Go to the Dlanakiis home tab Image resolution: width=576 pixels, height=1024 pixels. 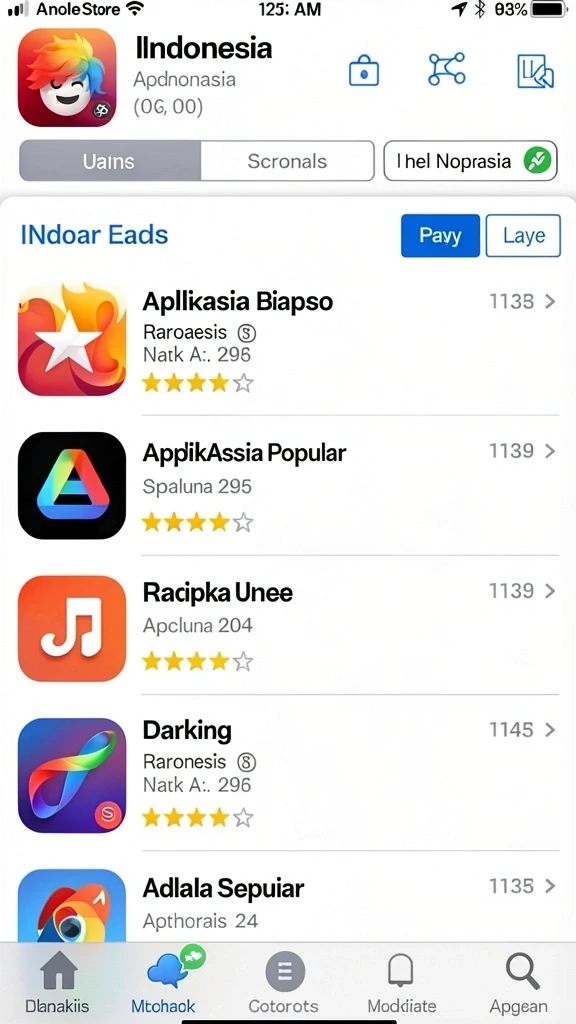57,984
